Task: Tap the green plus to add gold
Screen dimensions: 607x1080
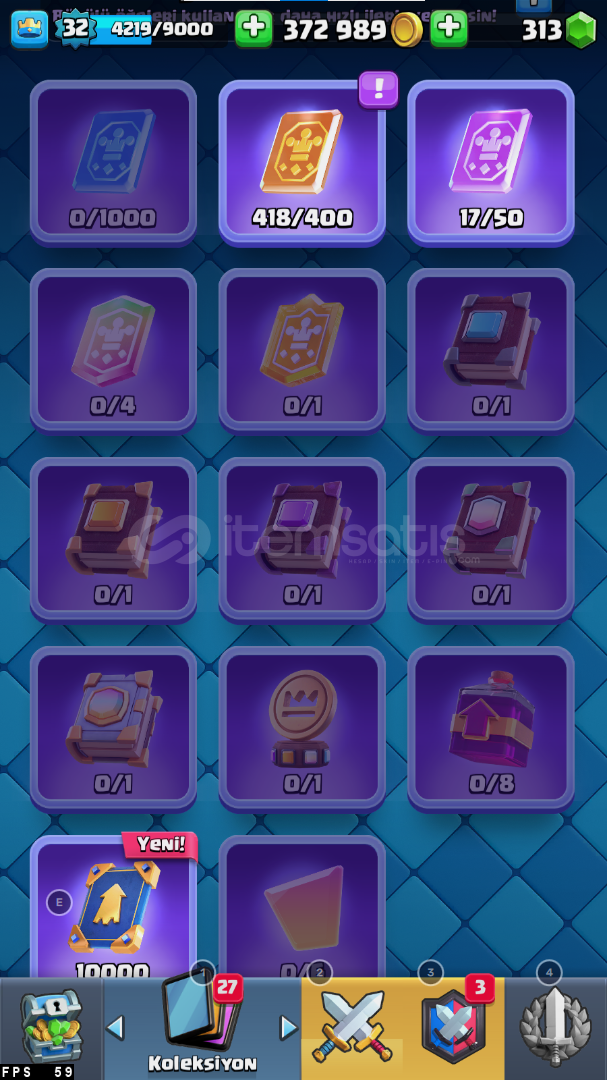Action: (448, 28)
